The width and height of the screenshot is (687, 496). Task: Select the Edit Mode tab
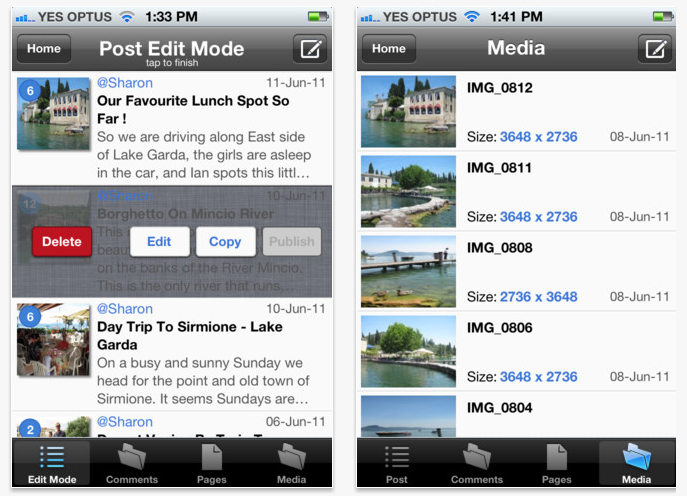pyautogui.click(x=52, y=464)
